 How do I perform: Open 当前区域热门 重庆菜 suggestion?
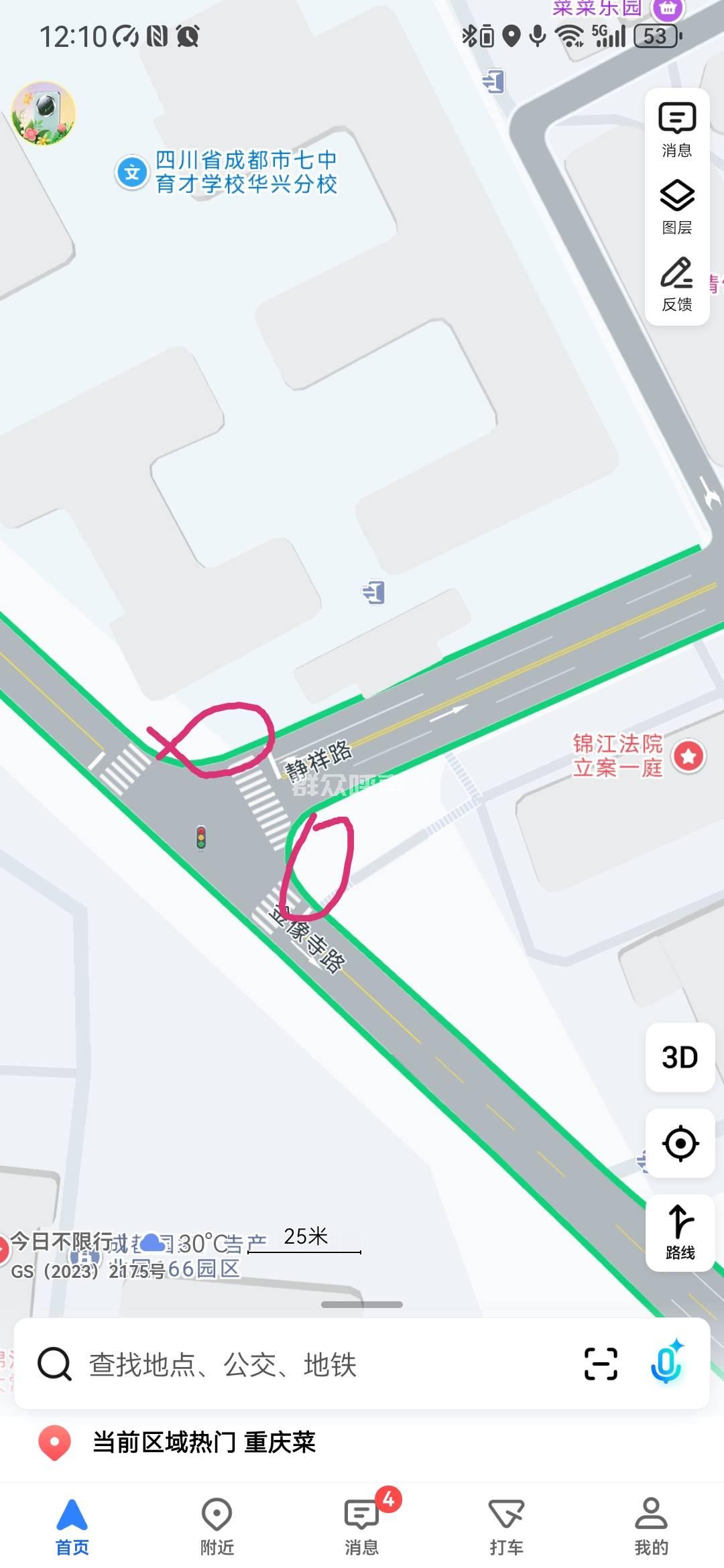pos(203,1442)
